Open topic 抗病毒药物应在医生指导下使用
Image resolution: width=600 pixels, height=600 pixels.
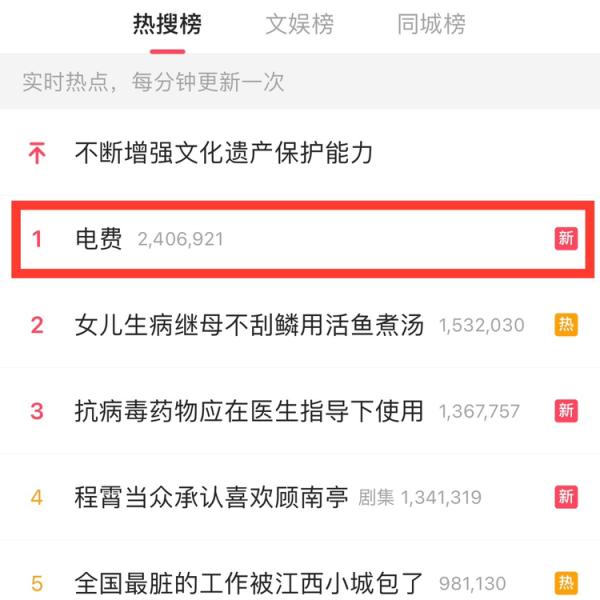coord(249,411)
